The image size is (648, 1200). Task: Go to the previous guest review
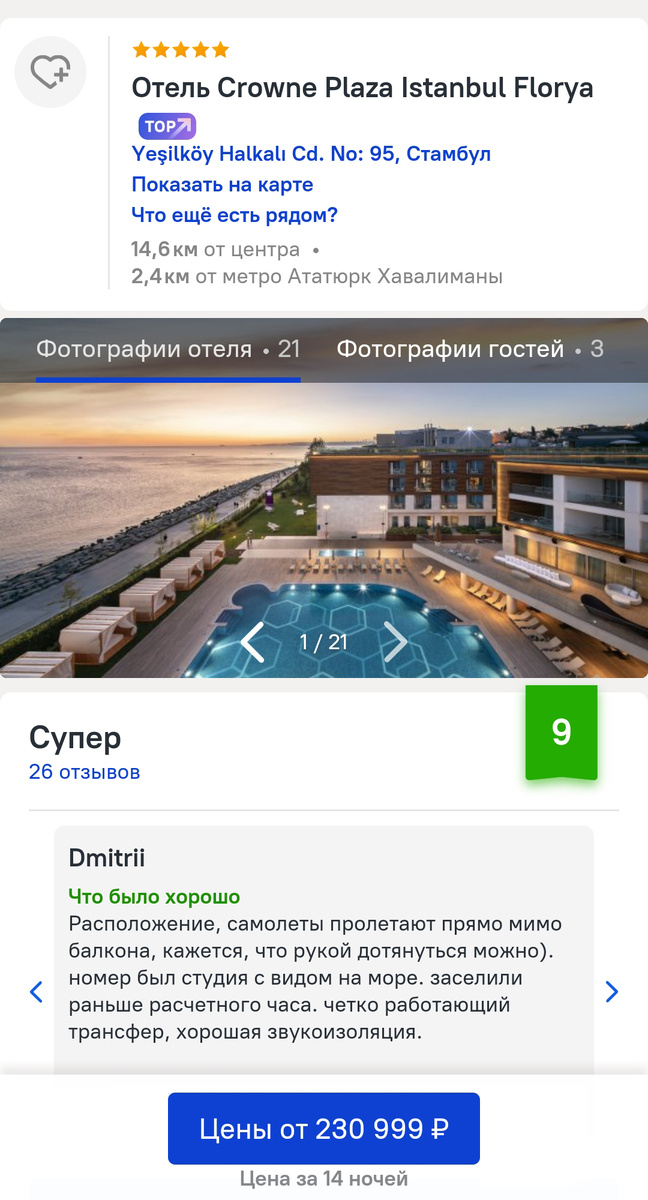tap(36, 992)
